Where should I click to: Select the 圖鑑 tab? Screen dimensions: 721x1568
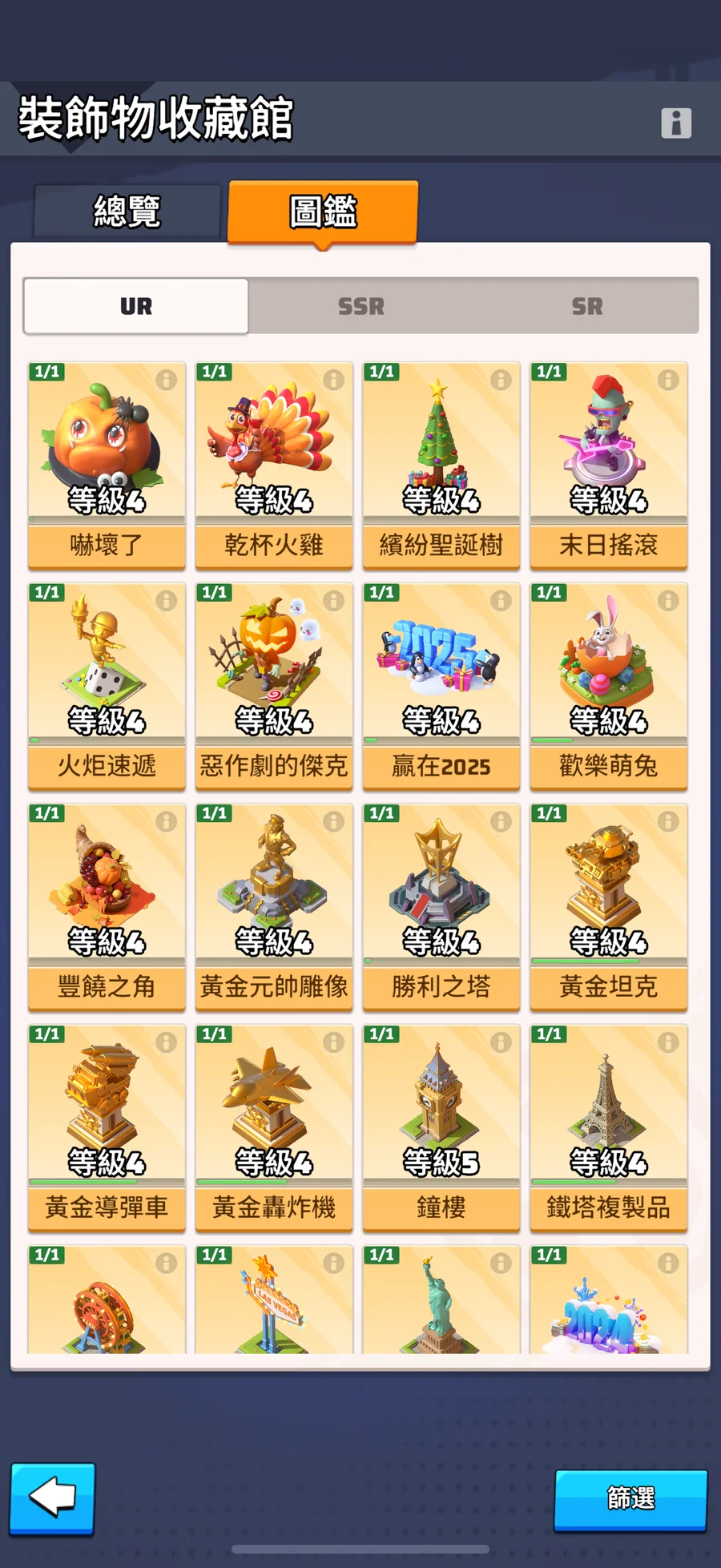click(323, 212)
